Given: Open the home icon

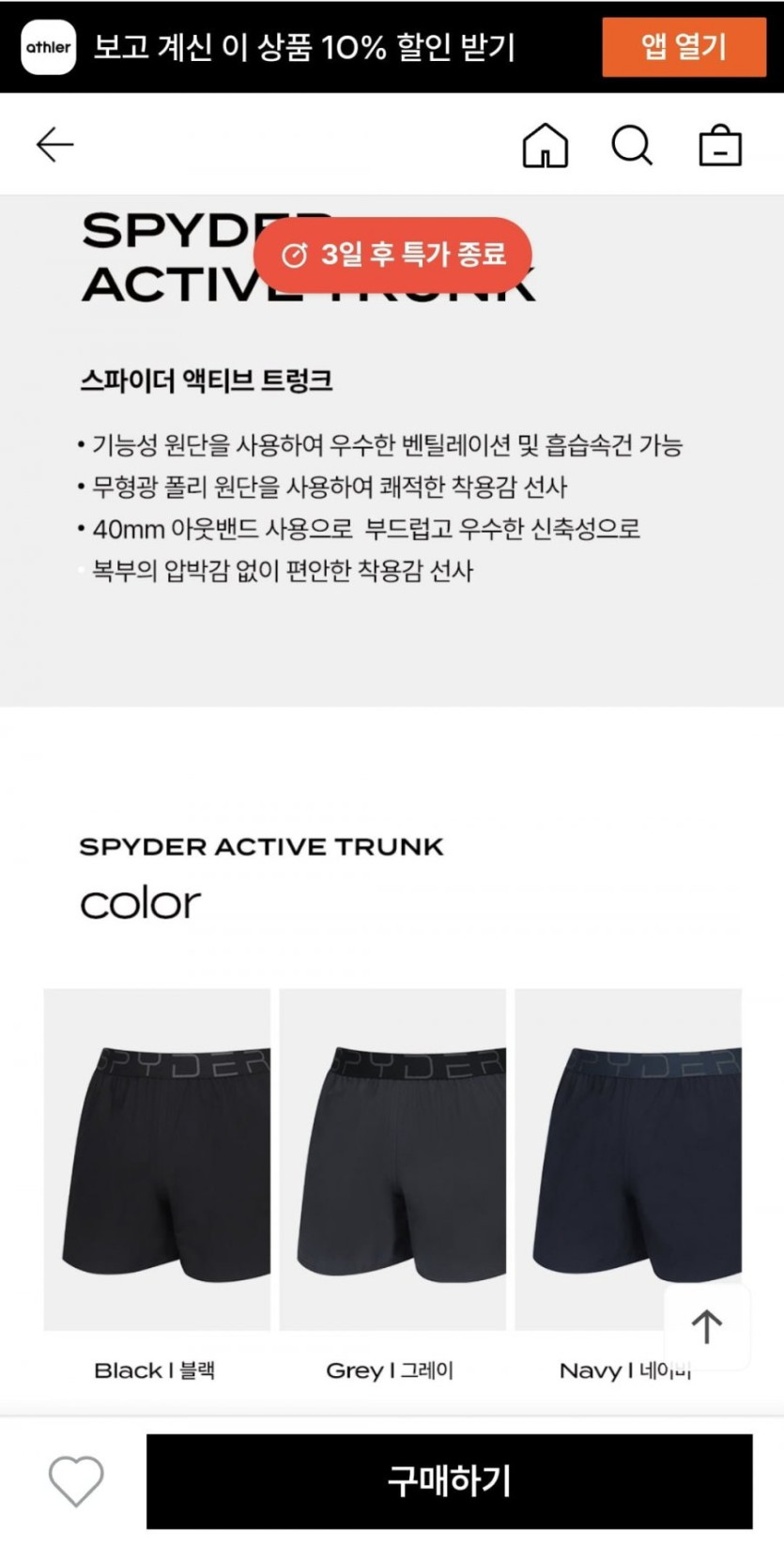Looking at the screenshot, I should tap(546, 146).
